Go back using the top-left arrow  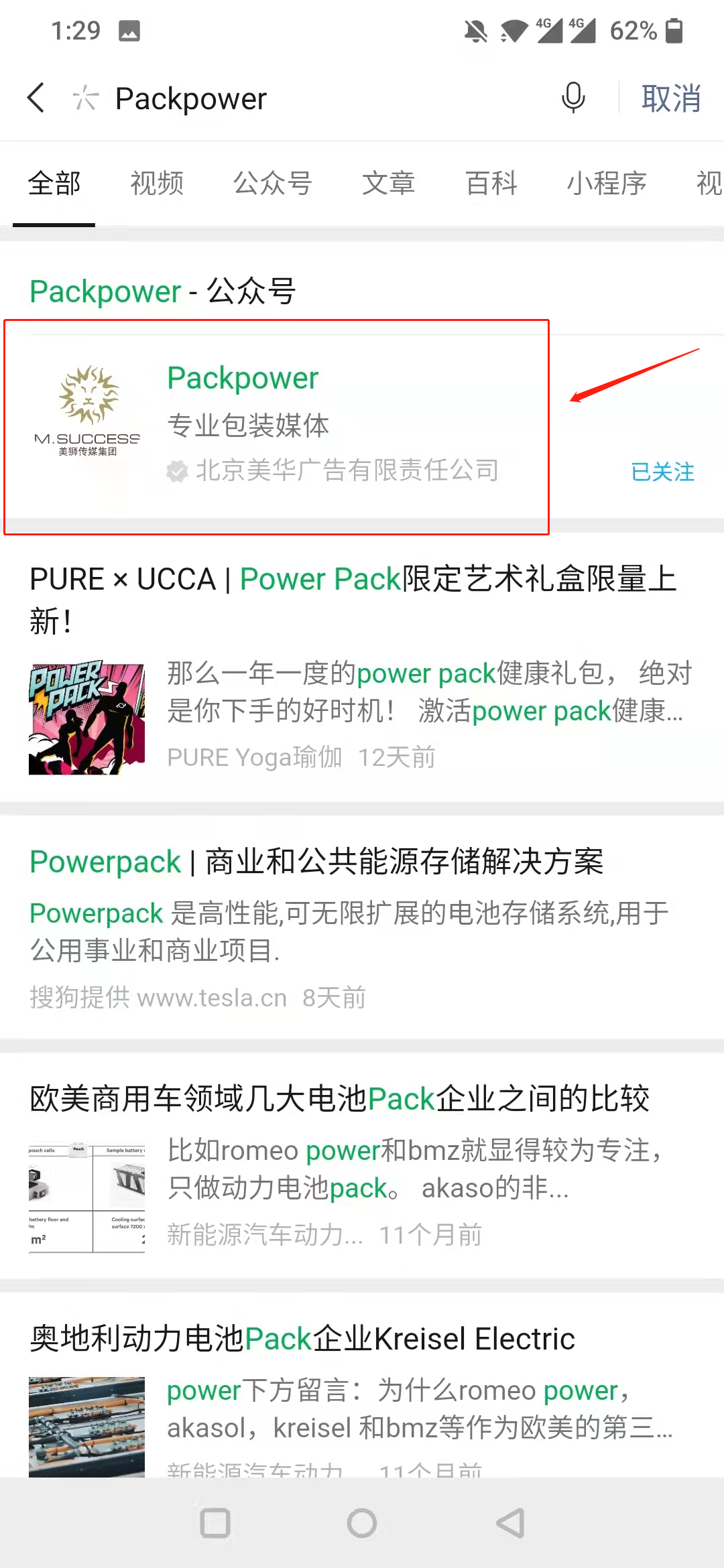(36, 98)
